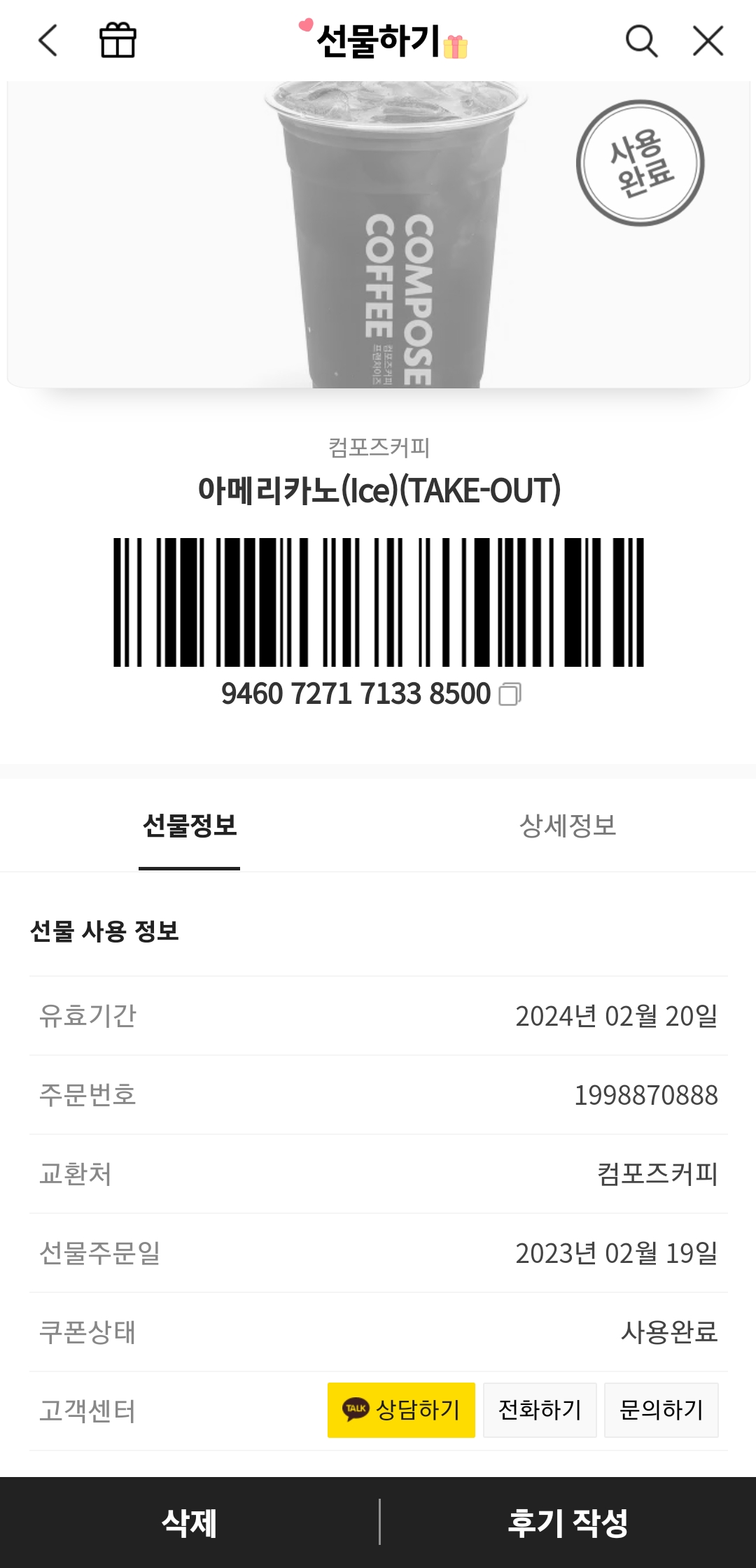
Task: Start KakaoTalk consultation via 상담하기
Action: (401, 1410)
